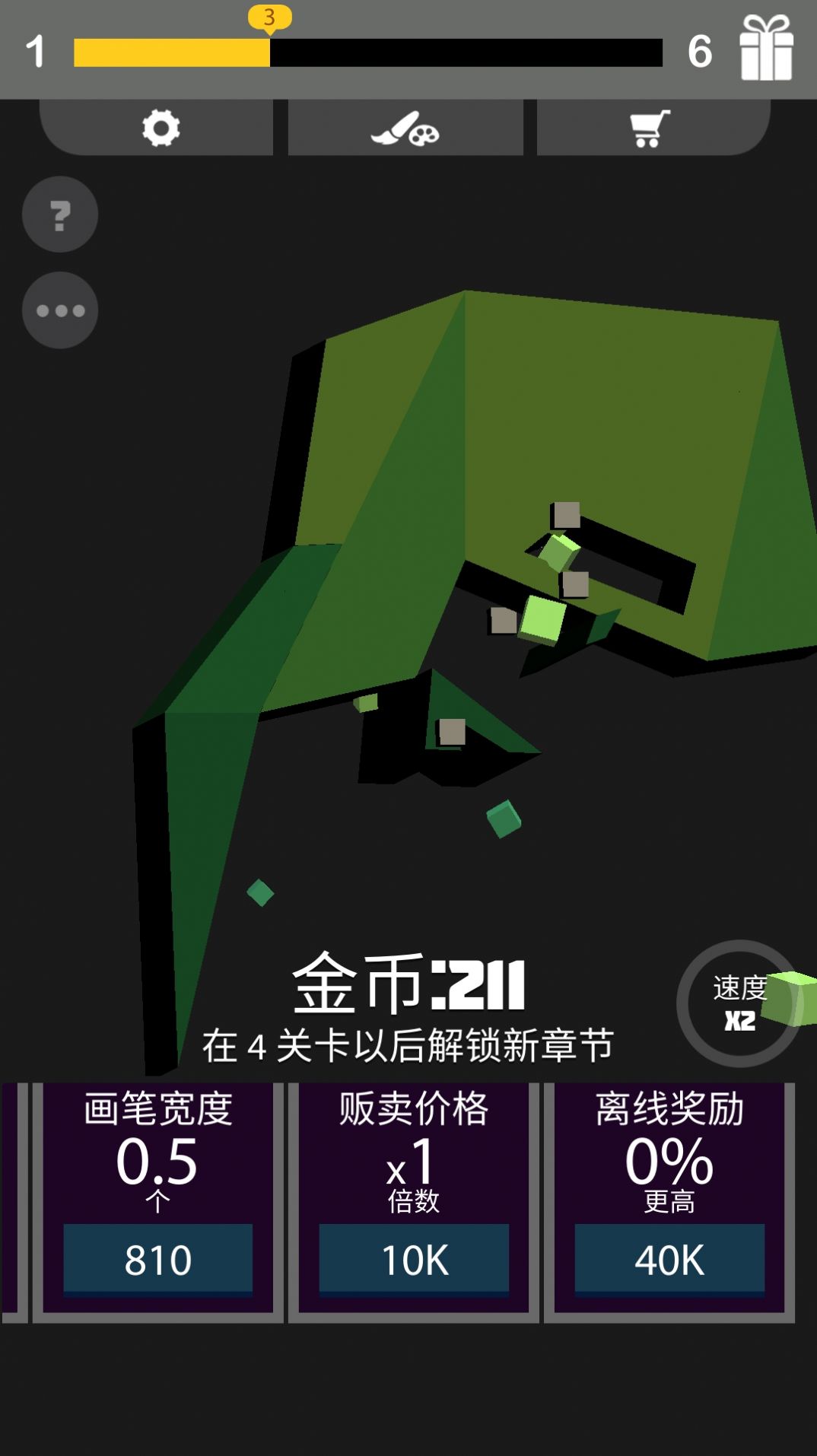Open the question mark help
This screenshot has width=817, height=1456.
(59, 215)
